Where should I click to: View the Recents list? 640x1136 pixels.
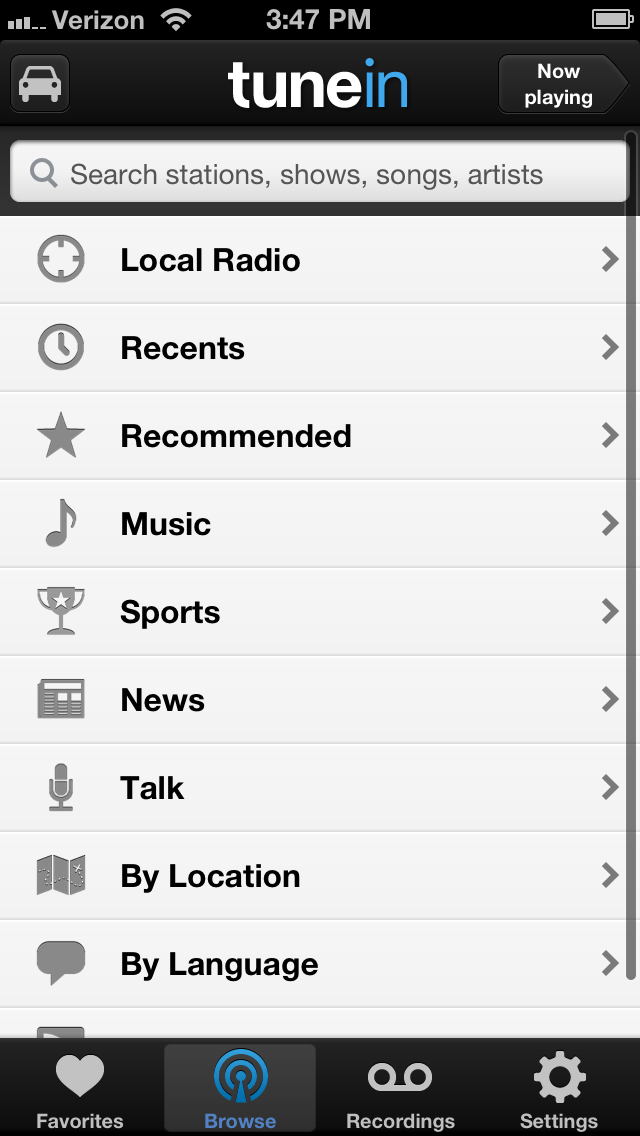click(320, 348)
